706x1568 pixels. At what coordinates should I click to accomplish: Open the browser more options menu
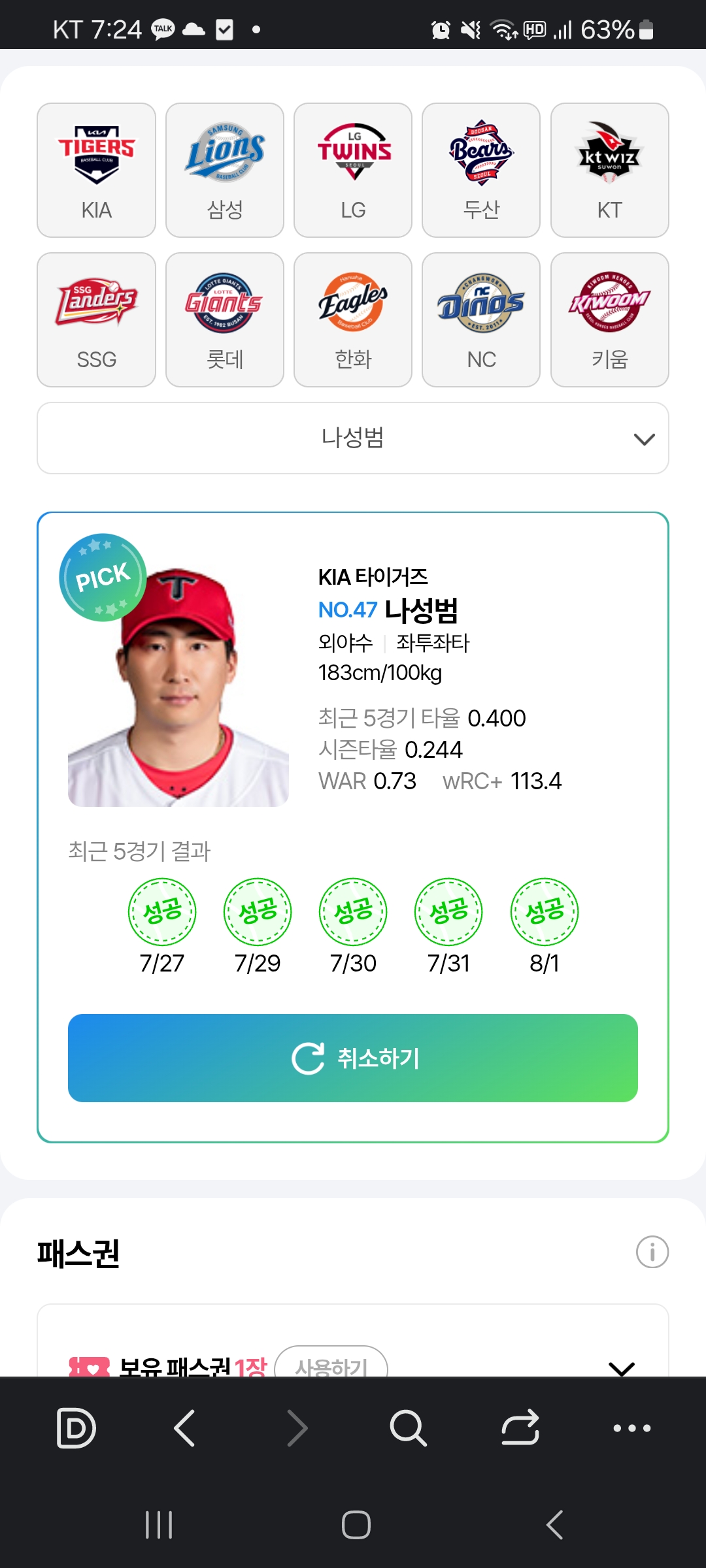(631, 1428)
